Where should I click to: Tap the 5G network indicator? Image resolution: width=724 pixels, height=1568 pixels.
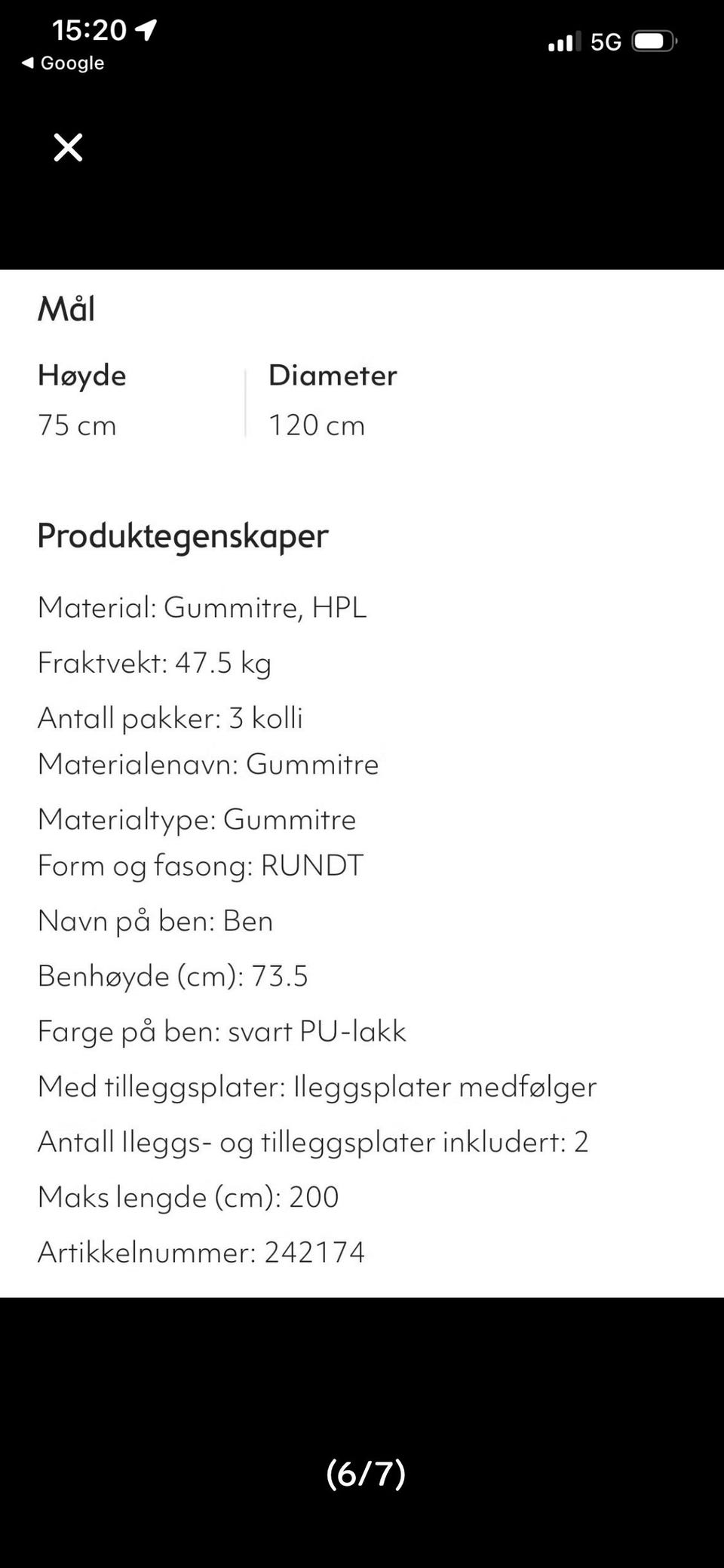pos(608,40)
